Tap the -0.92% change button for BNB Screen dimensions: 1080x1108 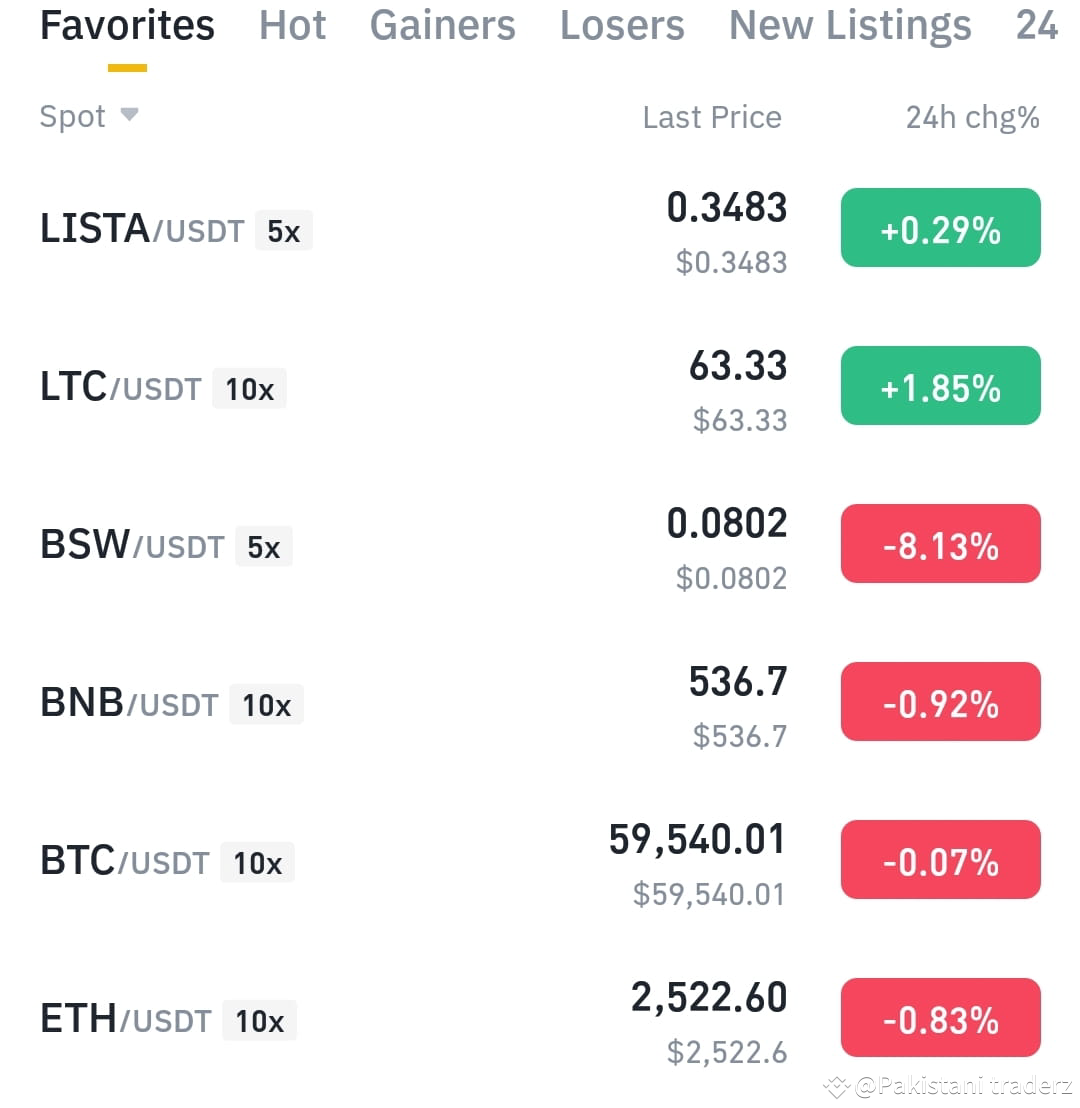(940, 701)
